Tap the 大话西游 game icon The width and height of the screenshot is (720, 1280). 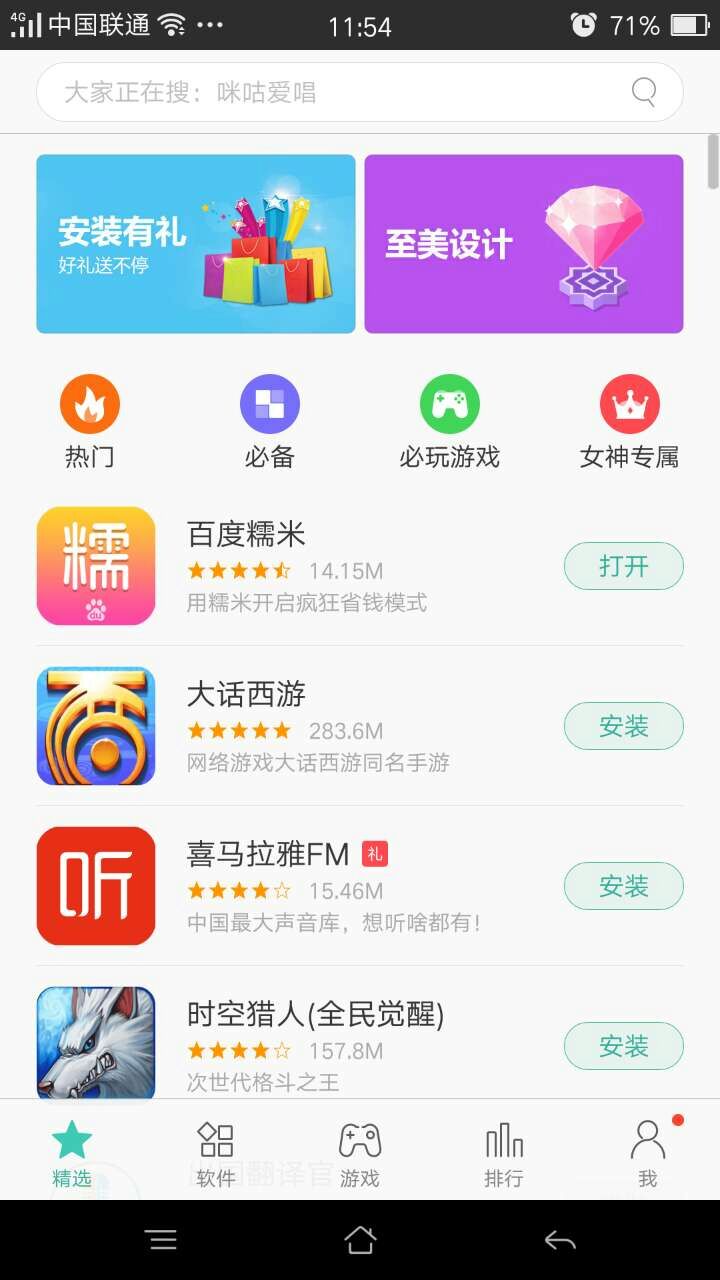tap(96, 725)
